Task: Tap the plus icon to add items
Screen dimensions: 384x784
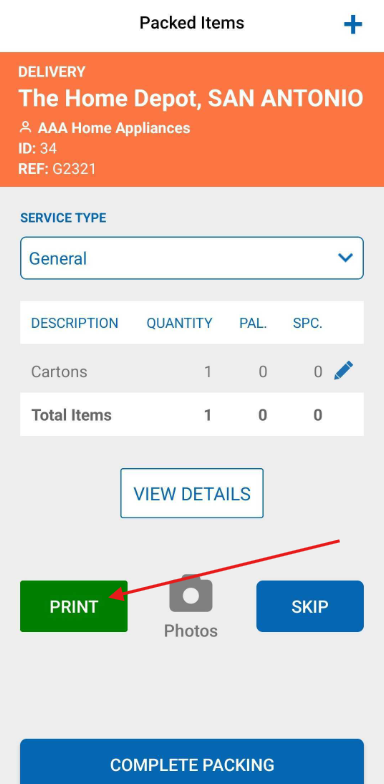Action: [x=352, y=24]
